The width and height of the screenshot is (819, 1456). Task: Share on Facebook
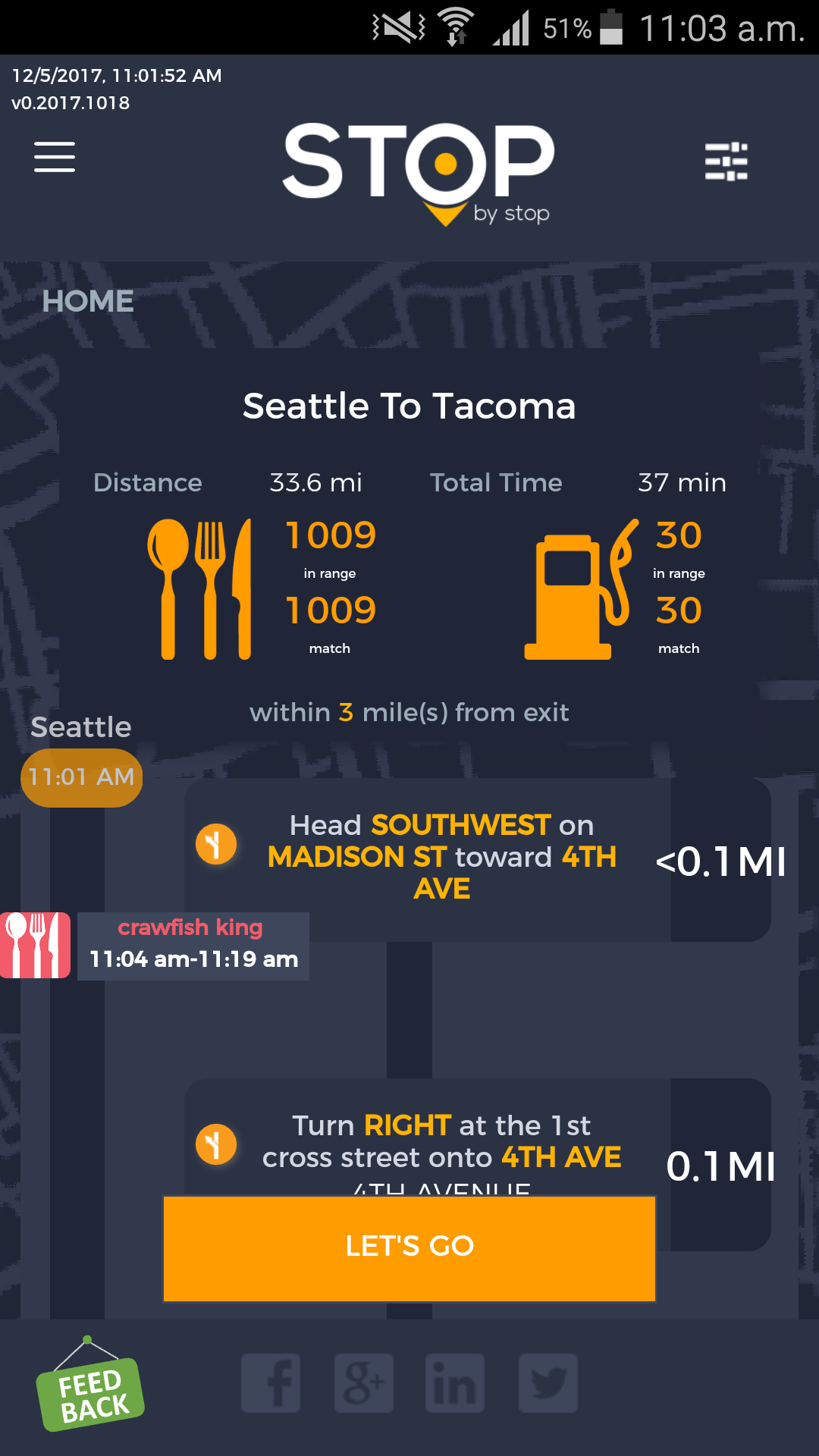point(271,1383)
